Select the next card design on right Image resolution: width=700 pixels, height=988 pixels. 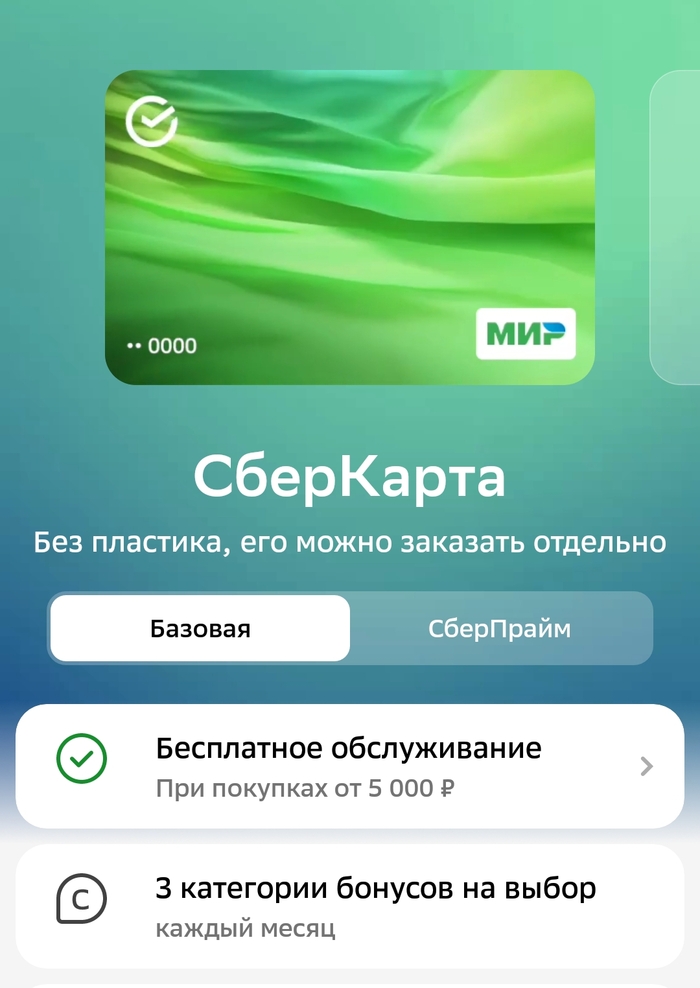coord(678,227)
